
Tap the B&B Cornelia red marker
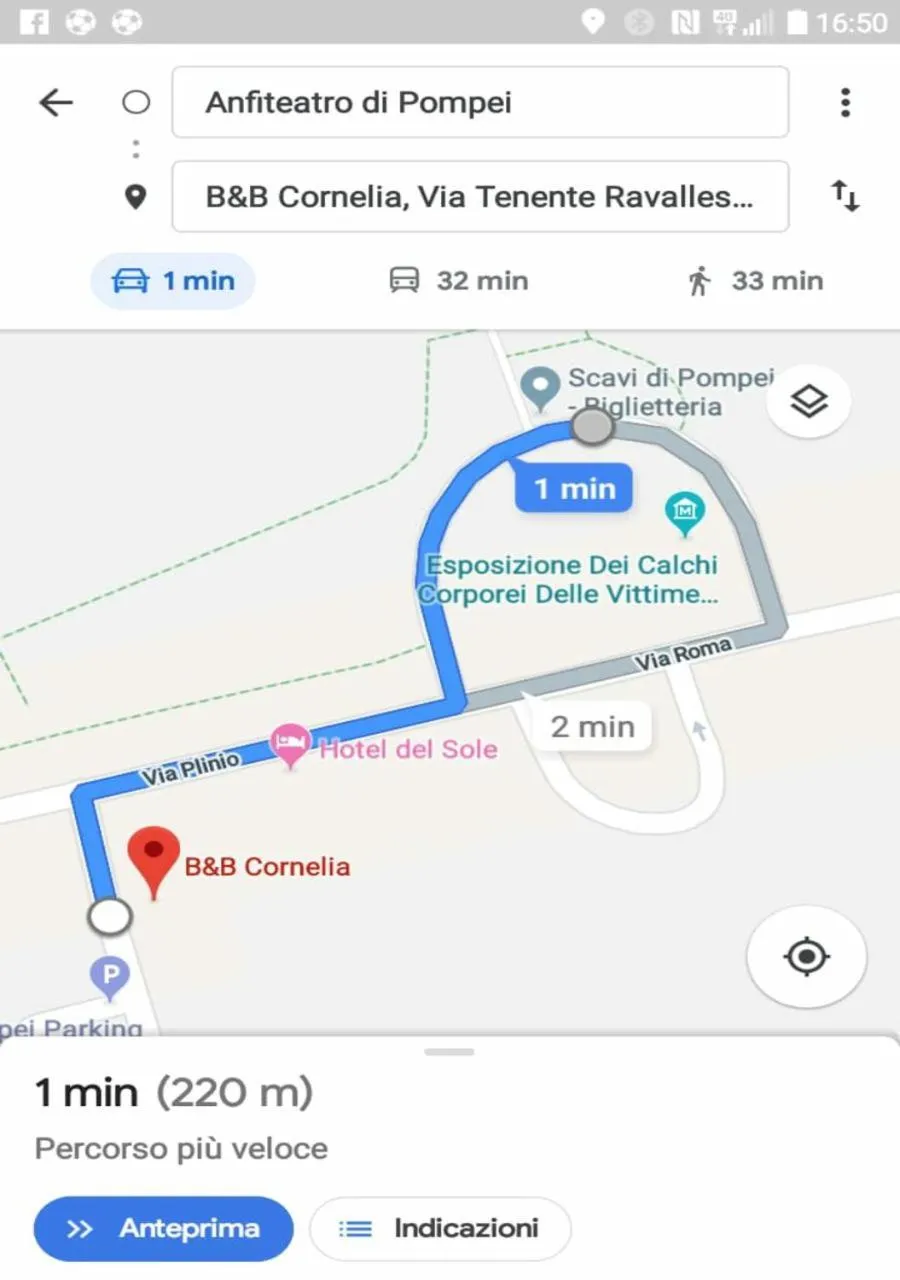click(x=154, y=860)
